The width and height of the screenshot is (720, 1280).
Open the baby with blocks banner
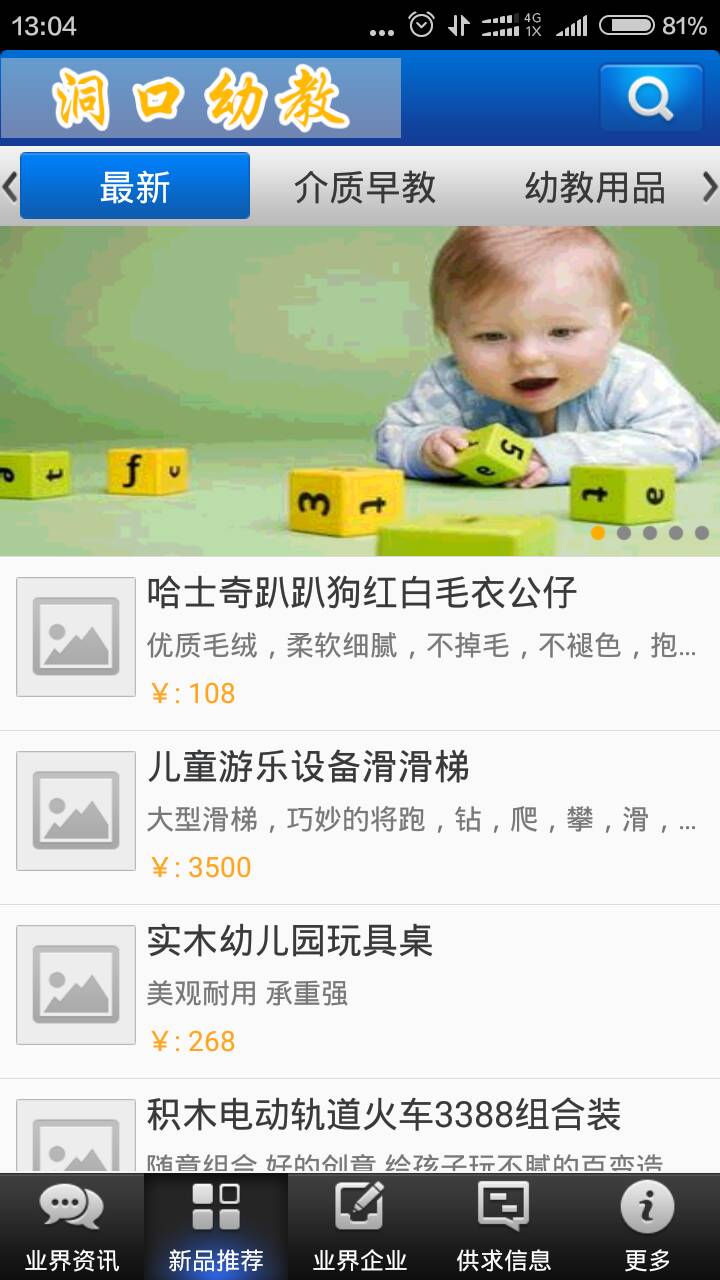(x=360, y=391)
